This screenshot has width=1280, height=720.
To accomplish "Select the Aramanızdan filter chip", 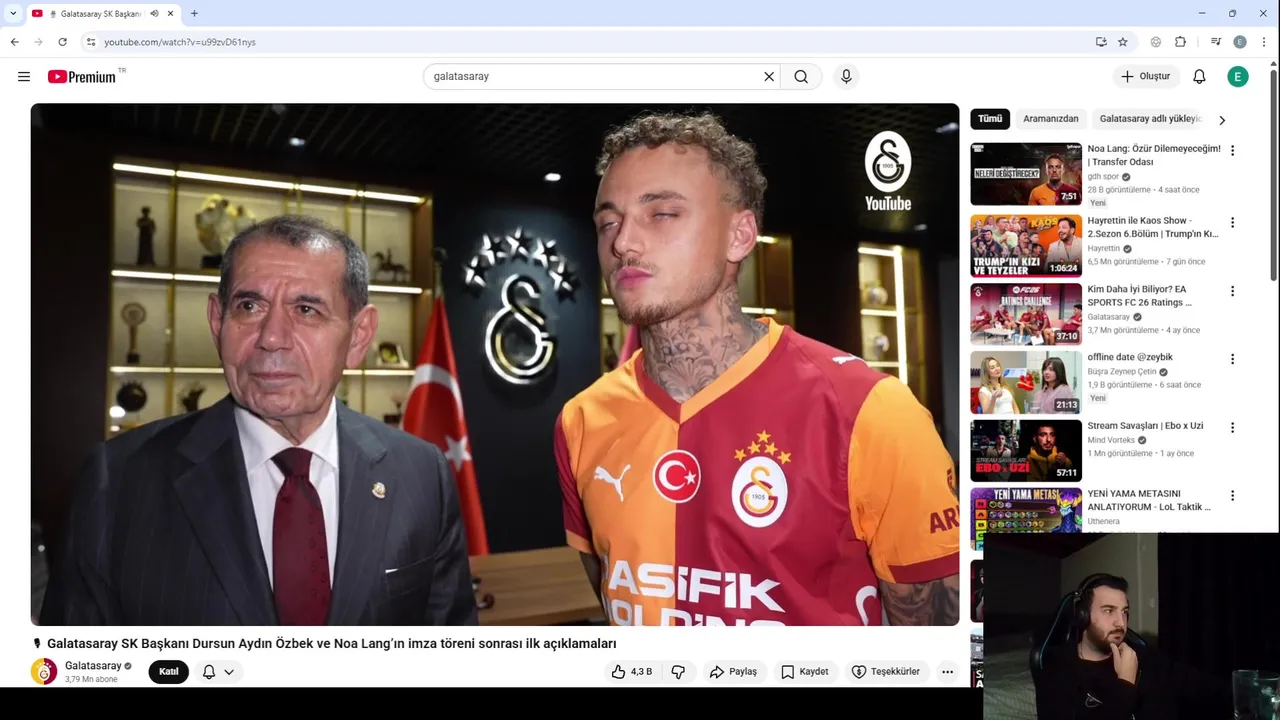I will (x=1050, y=119).
